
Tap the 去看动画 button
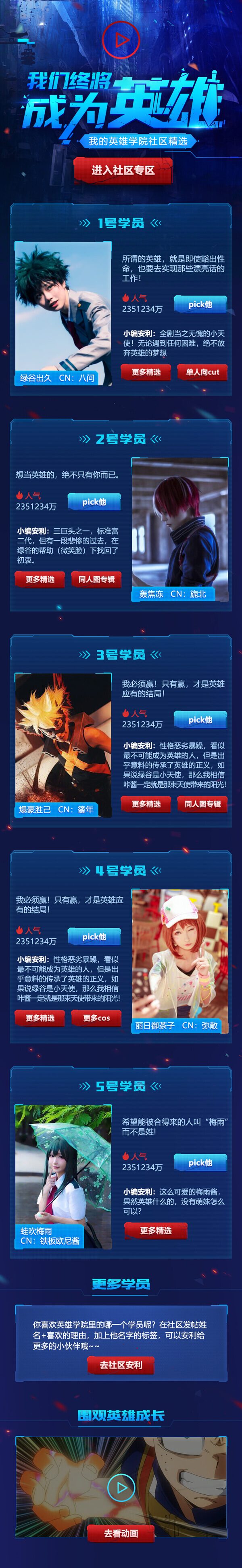click(121, 1533)
